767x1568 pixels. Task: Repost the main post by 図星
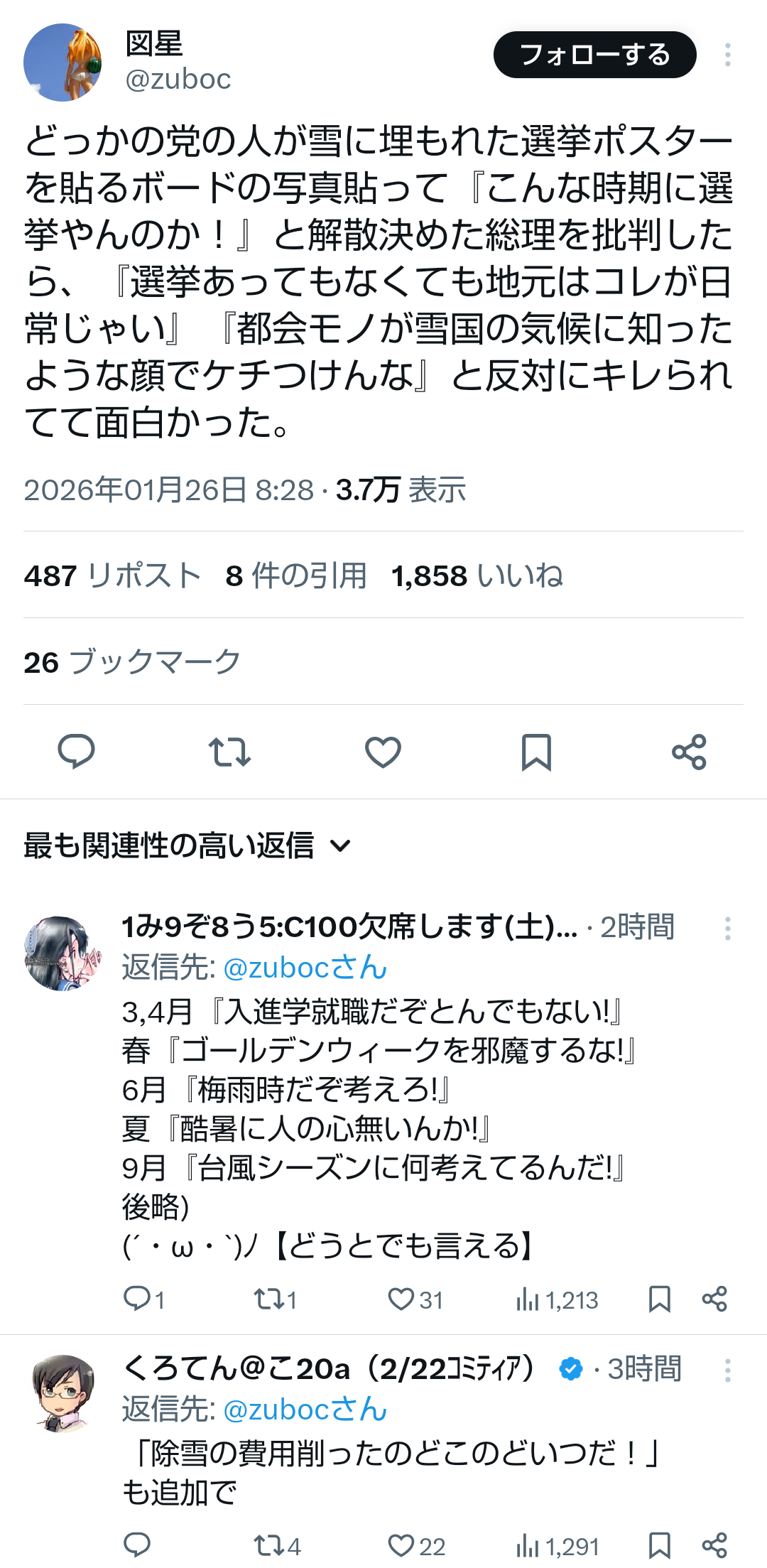tap(229, 752)
